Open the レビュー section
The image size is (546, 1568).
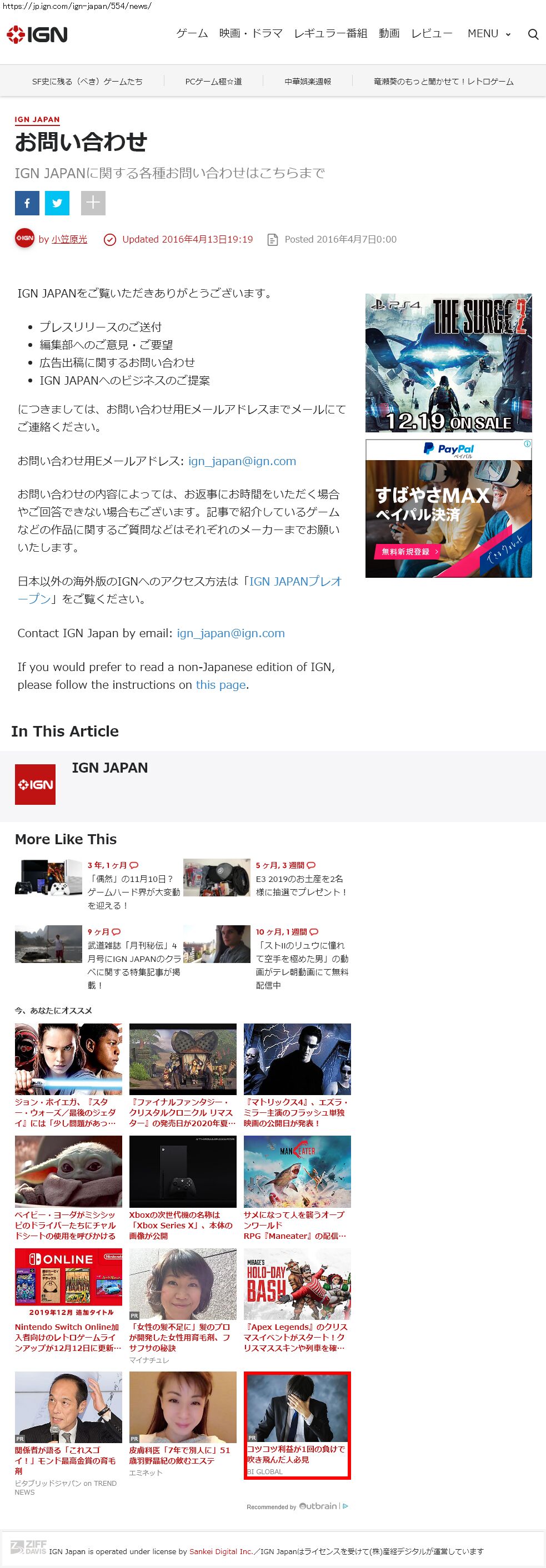432,34
